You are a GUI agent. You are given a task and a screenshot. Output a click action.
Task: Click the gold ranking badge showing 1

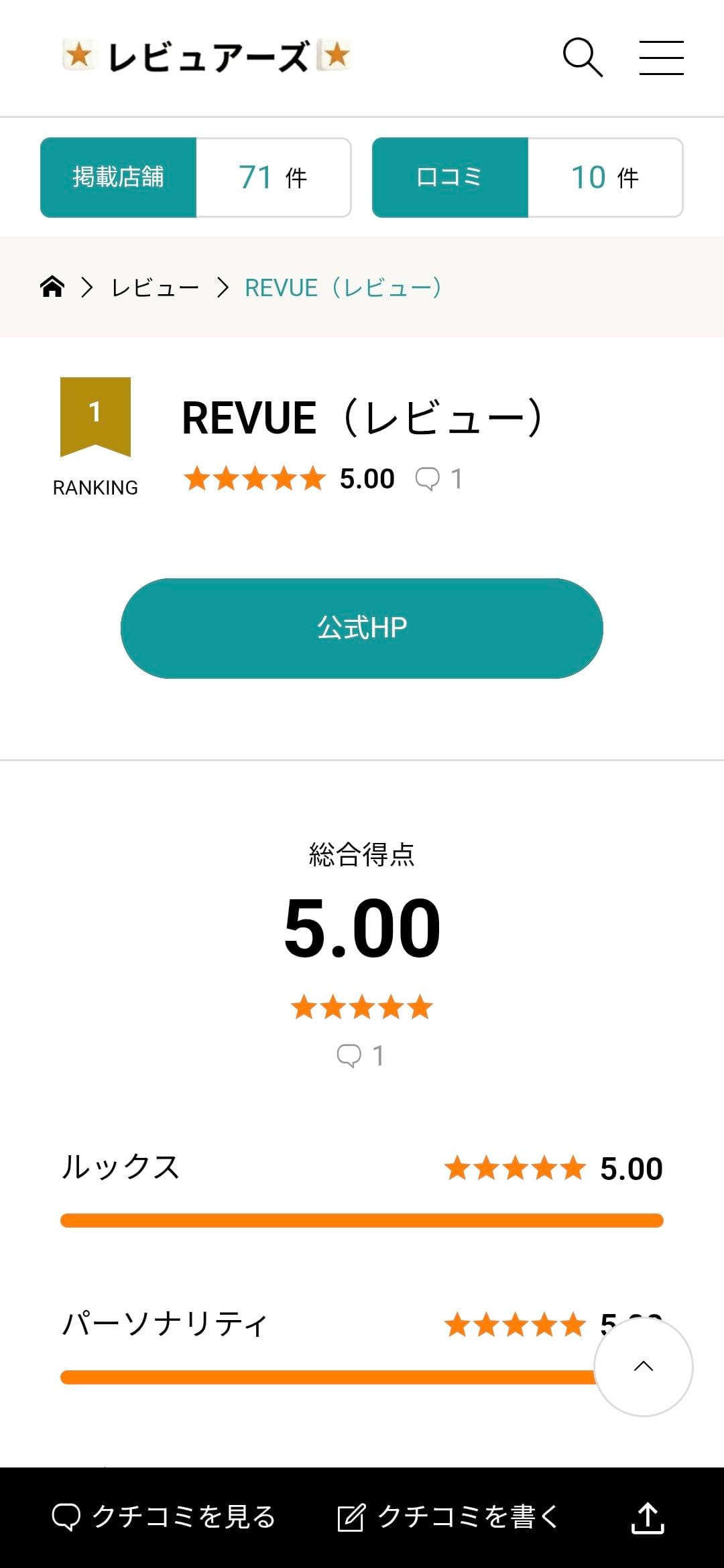[x=96, y=415]
